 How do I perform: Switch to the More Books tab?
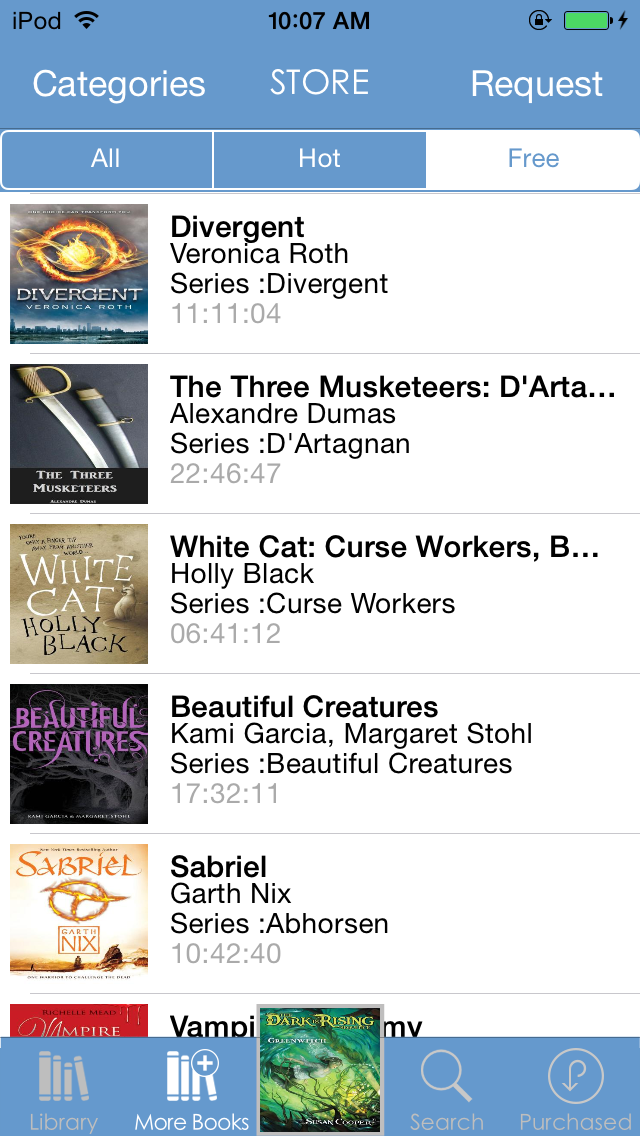point(192,1088)
